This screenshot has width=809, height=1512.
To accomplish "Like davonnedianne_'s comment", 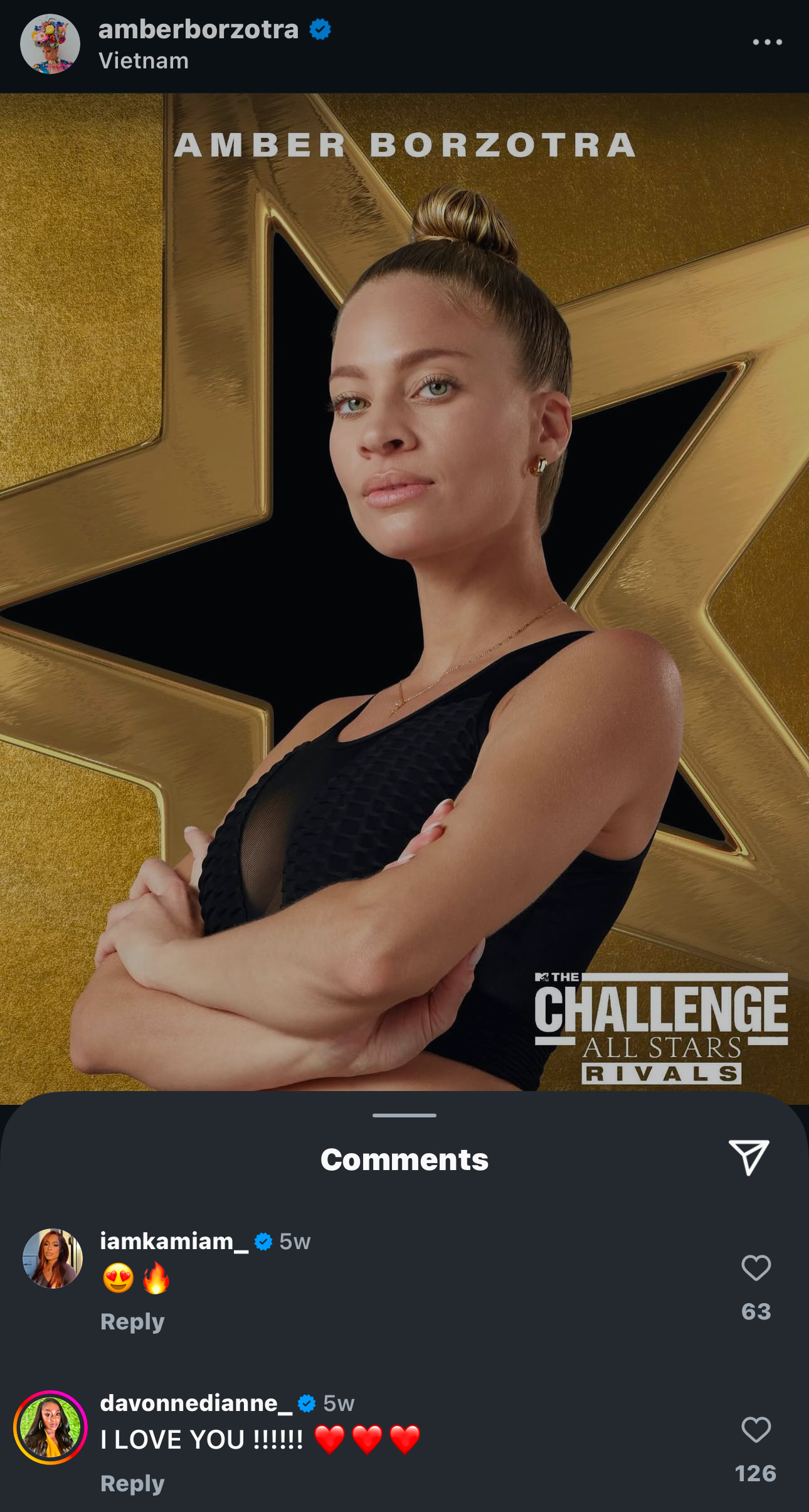I will tap(756, 1430).
